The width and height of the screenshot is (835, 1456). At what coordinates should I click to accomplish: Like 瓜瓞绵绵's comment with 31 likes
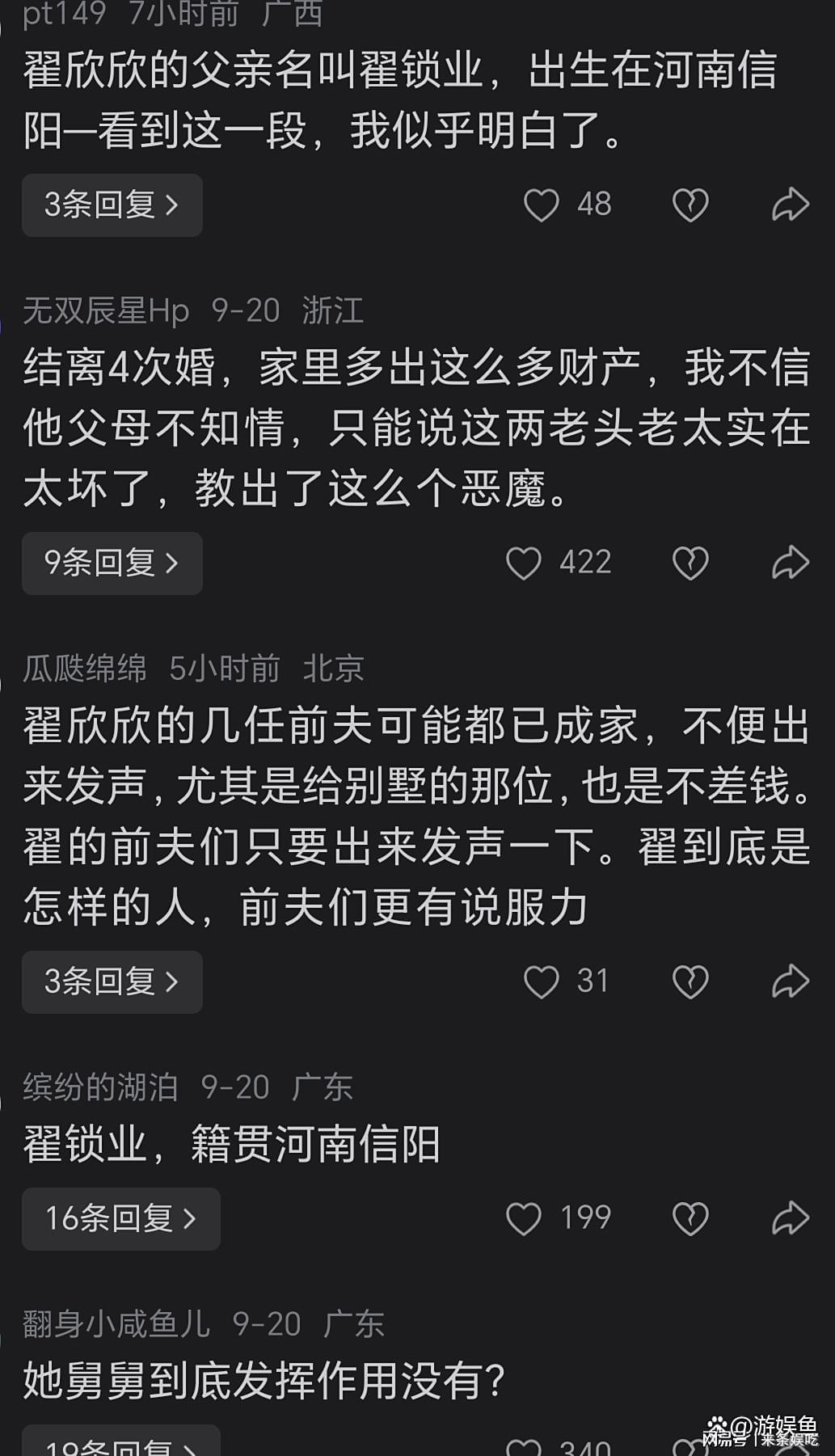click(x=542, y=982)
